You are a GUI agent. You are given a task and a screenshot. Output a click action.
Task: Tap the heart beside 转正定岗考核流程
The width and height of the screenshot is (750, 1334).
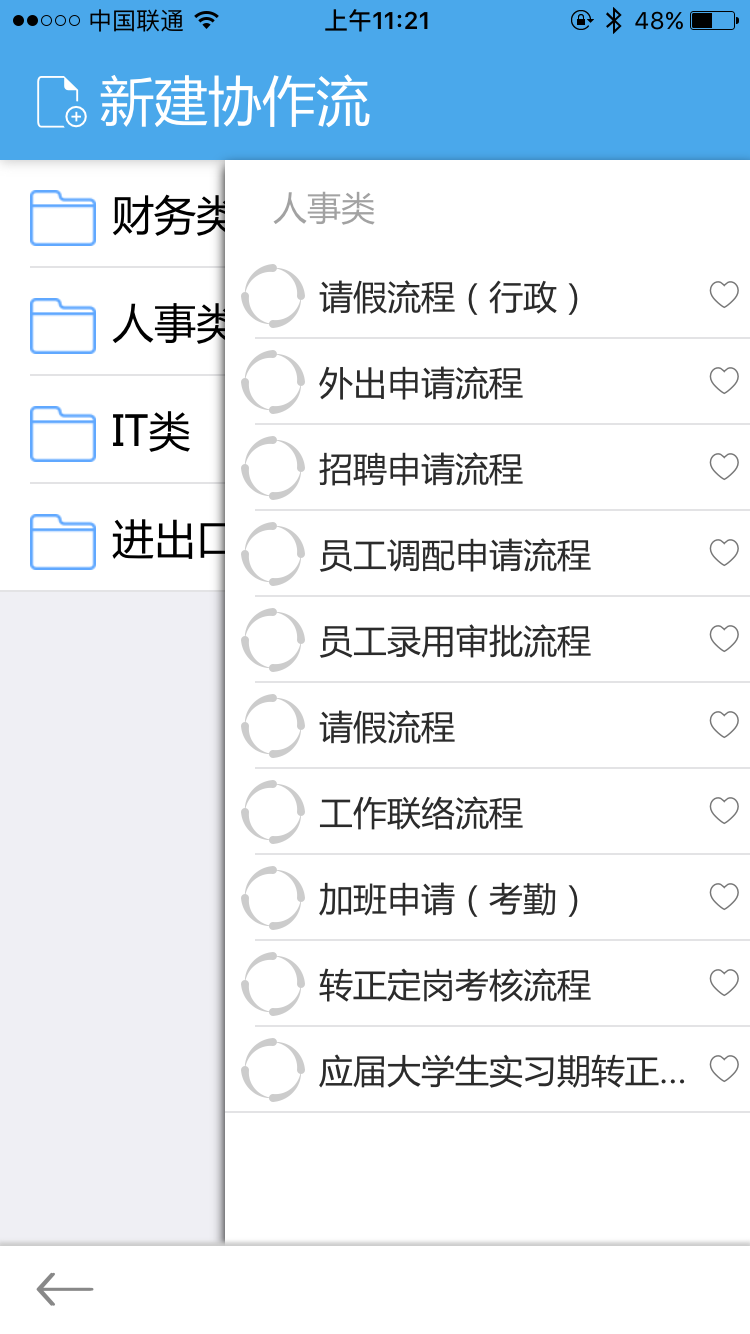724,983
